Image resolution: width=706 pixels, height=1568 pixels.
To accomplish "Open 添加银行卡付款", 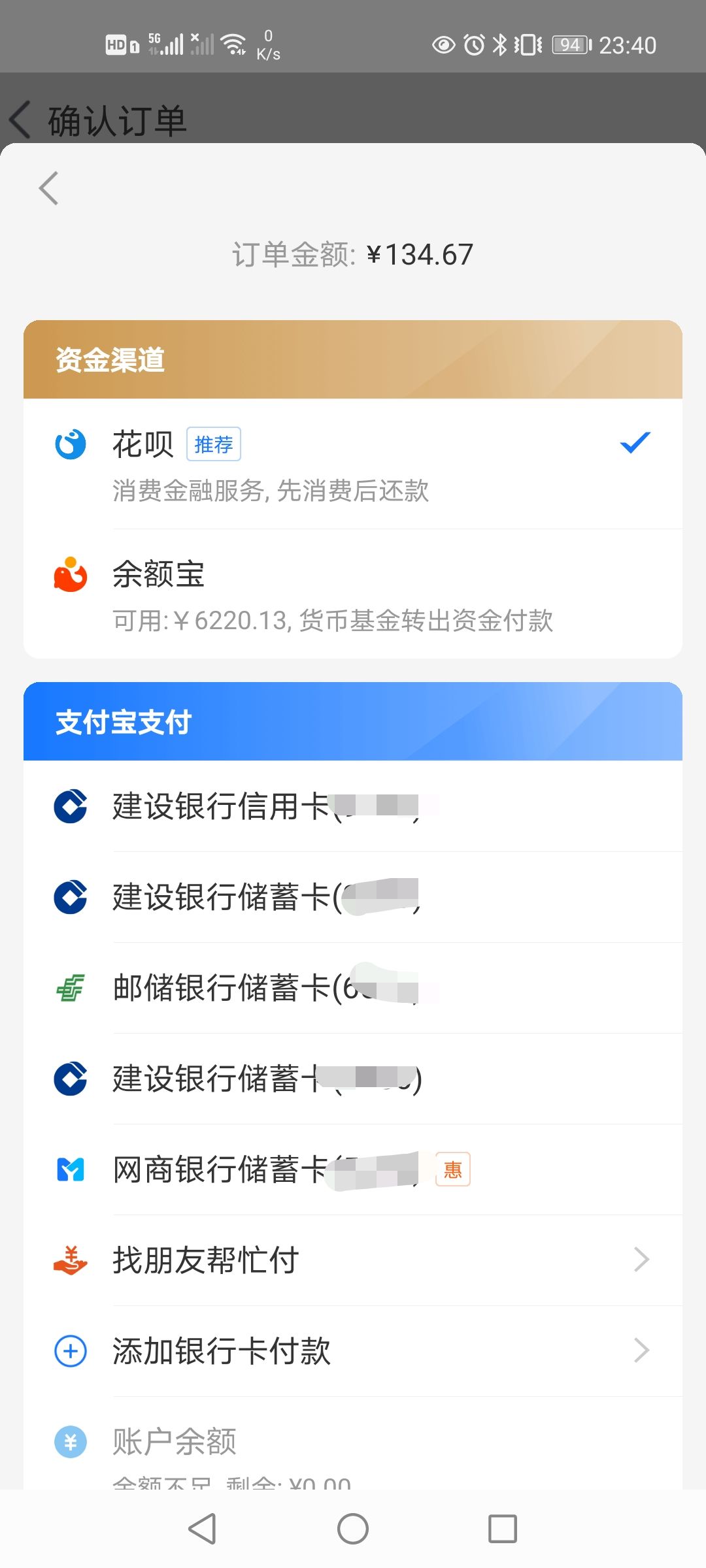I will (x=353, y=1350).
